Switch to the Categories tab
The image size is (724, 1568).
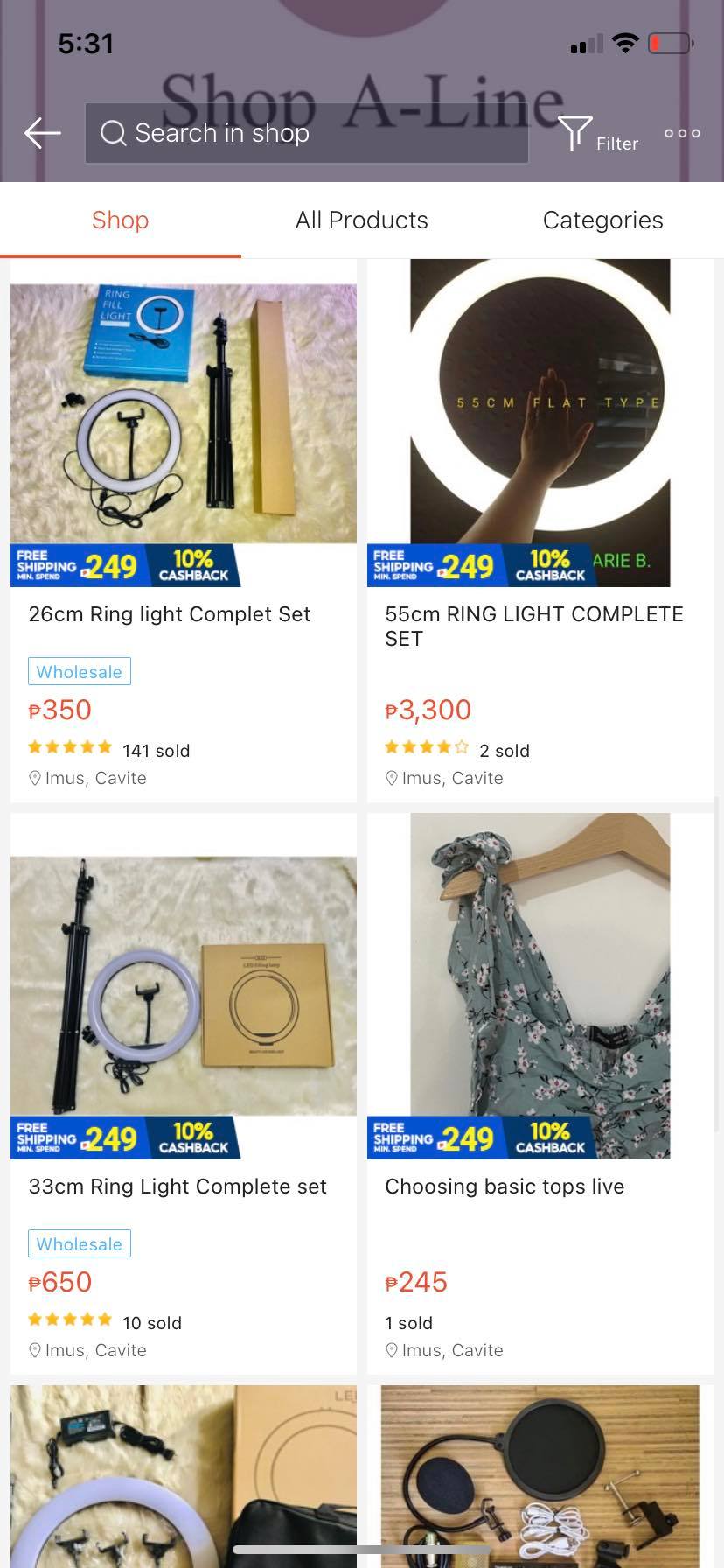(602, 220)
